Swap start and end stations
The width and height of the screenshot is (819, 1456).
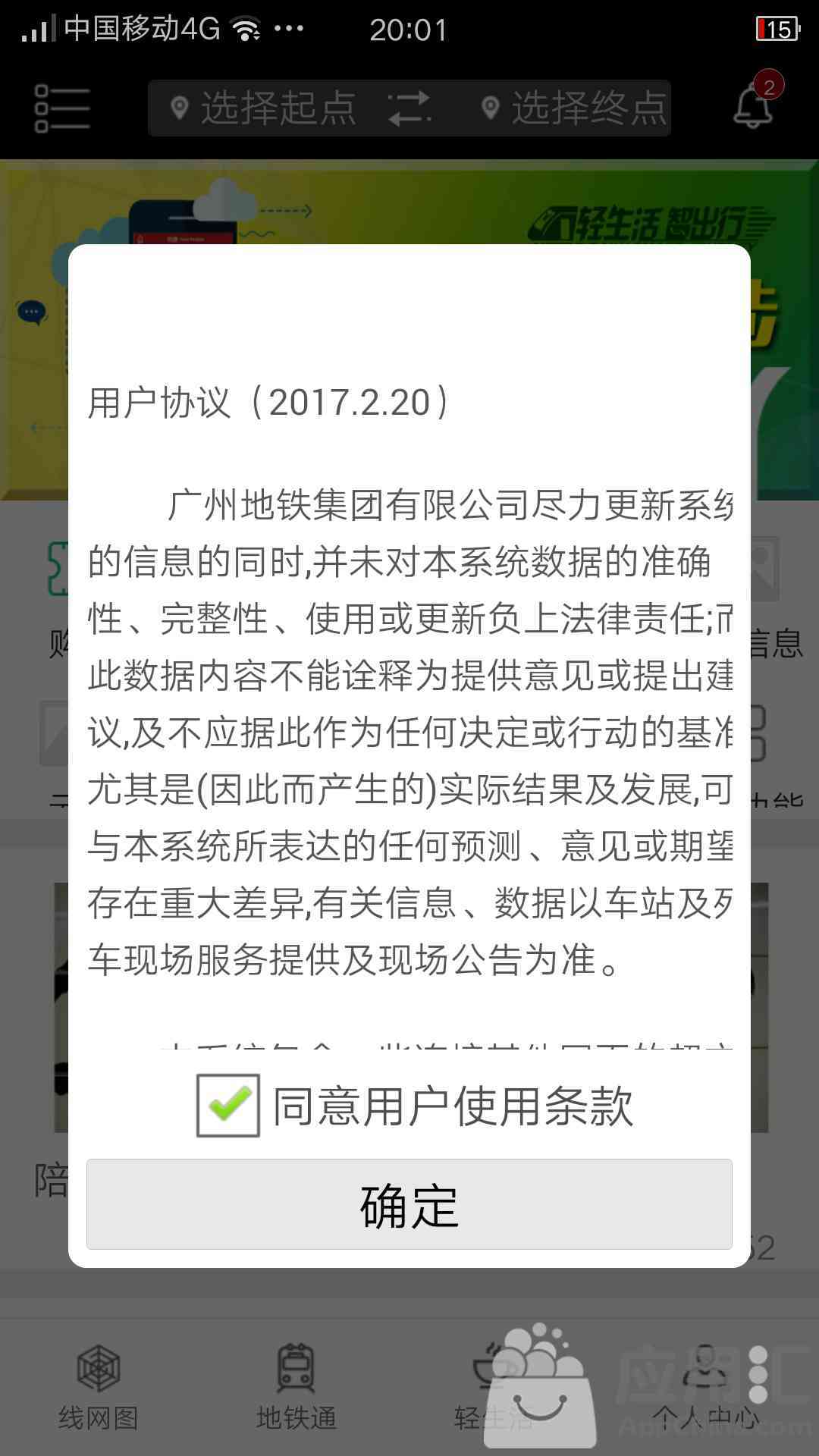pos(409,108)
